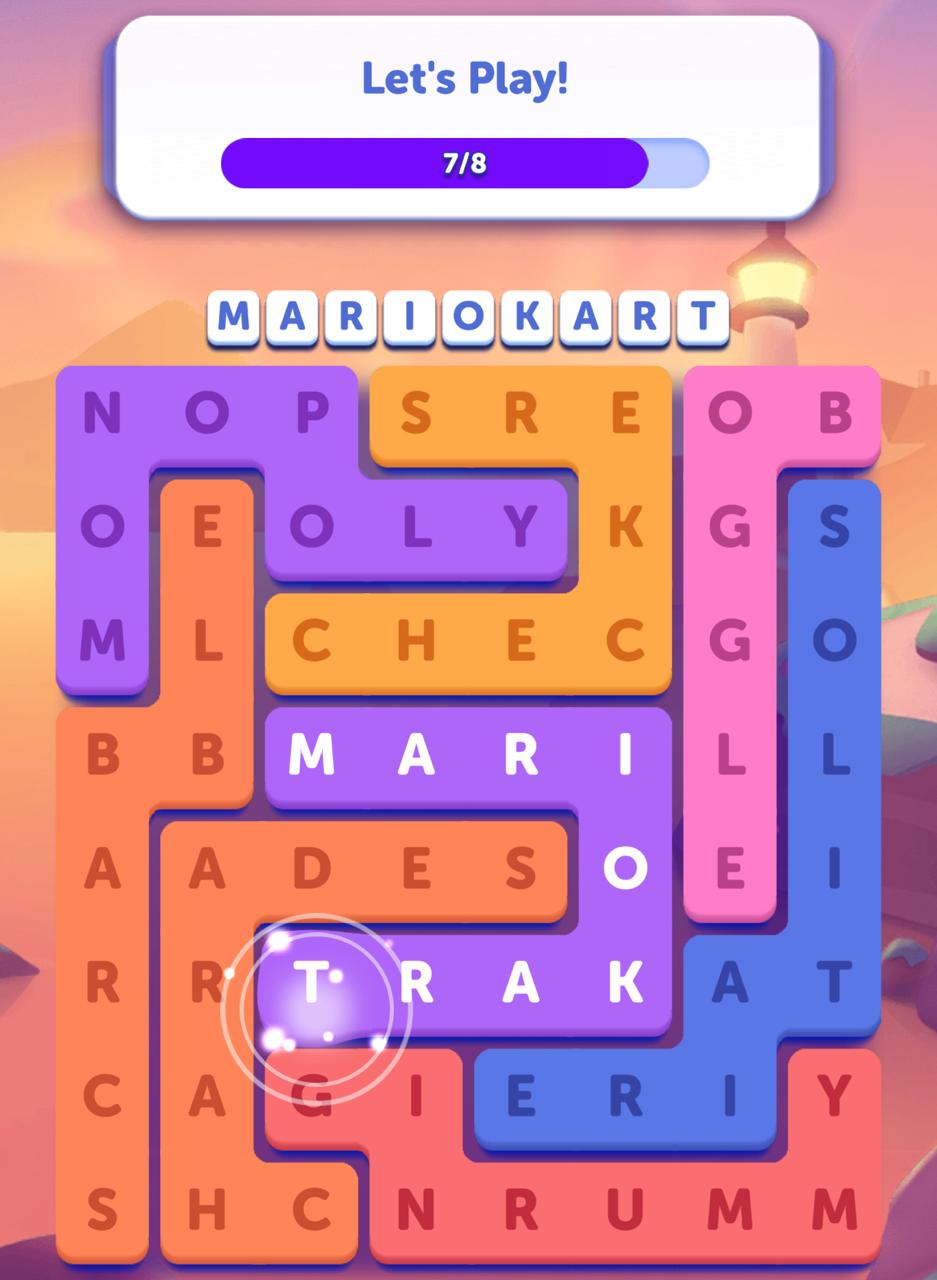The image size is (937, 1280).
Task: Select the letter B in the pink block
Action: 834,412
